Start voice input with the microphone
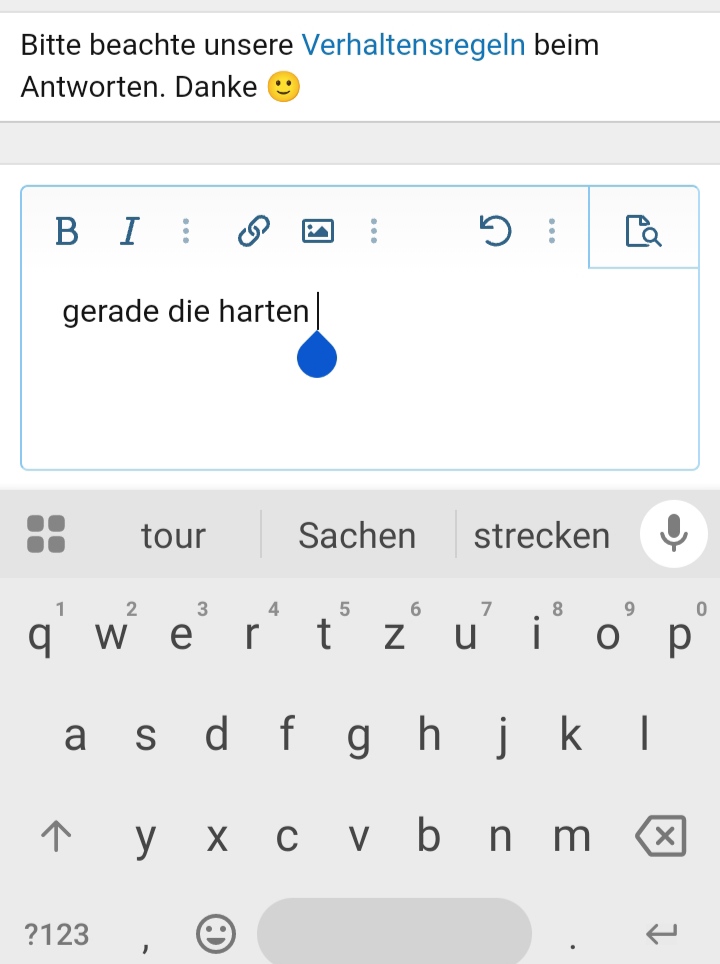The width and height of the screenshot is (720, 964). [x=674, y=534]
